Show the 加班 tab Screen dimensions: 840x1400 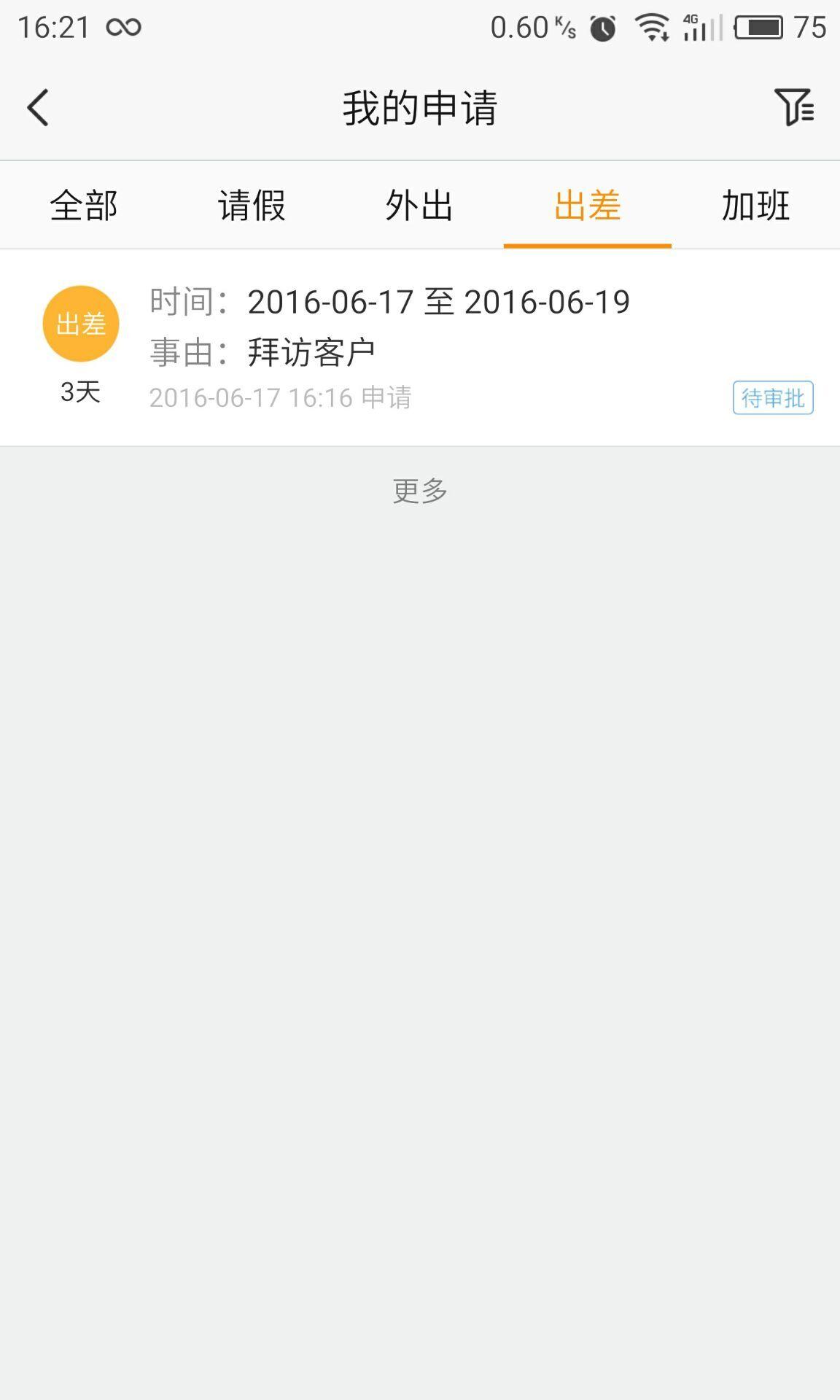click(755, 206)
